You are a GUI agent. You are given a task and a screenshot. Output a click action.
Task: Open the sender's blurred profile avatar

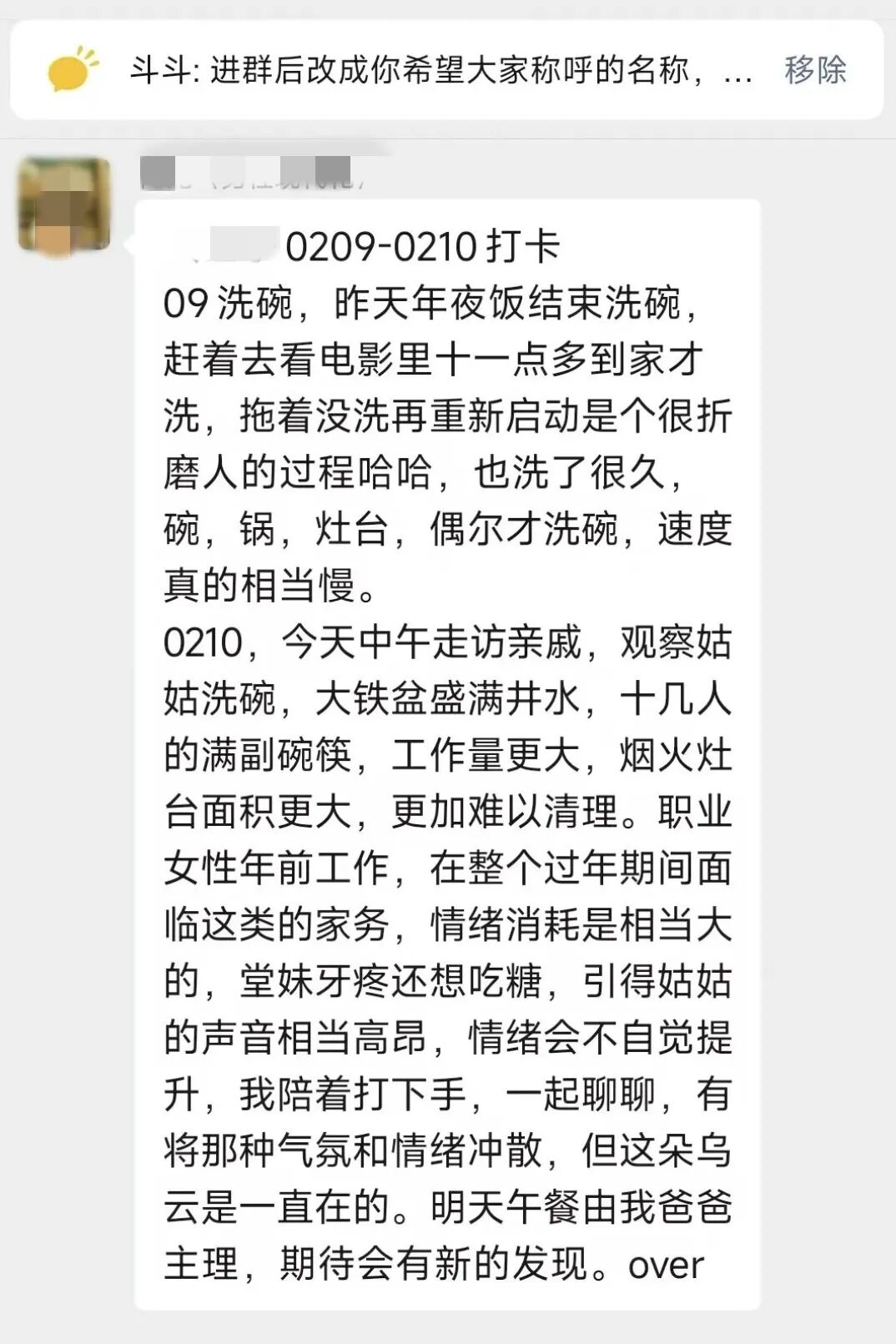(65, 203)
